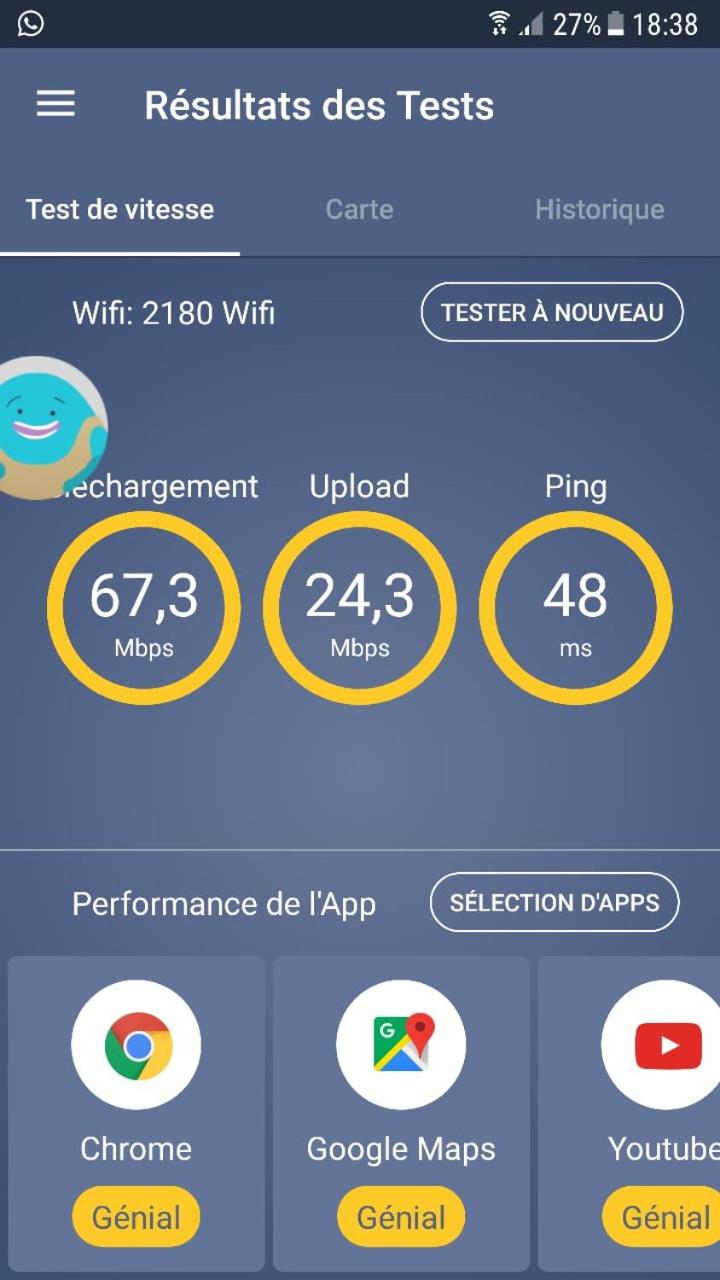Open Sélection d'apps
This screenshot has width=720, height=1280.
coord(554,902)
